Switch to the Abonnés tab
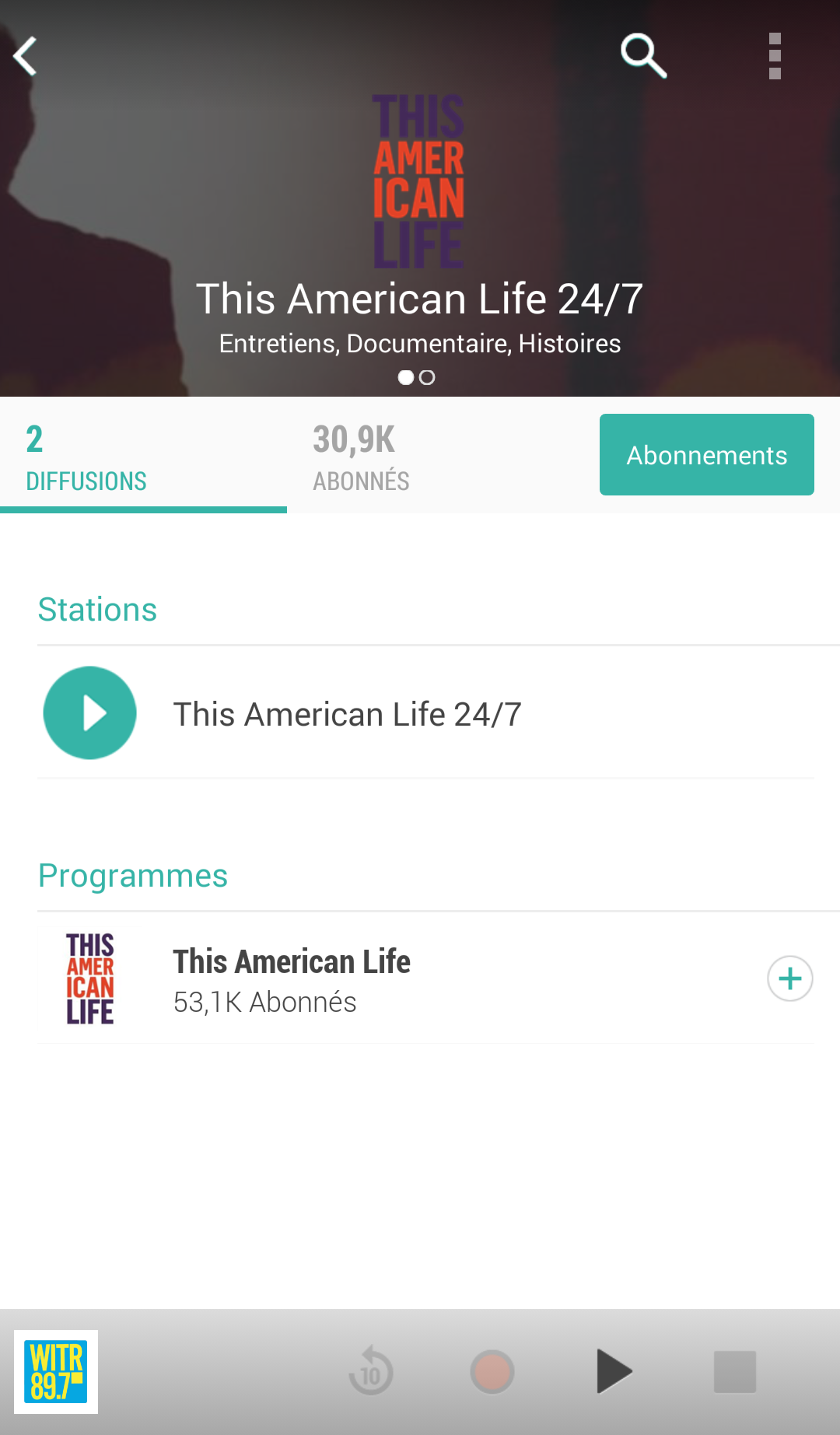 pyautogui.click(x=361, y=458)
